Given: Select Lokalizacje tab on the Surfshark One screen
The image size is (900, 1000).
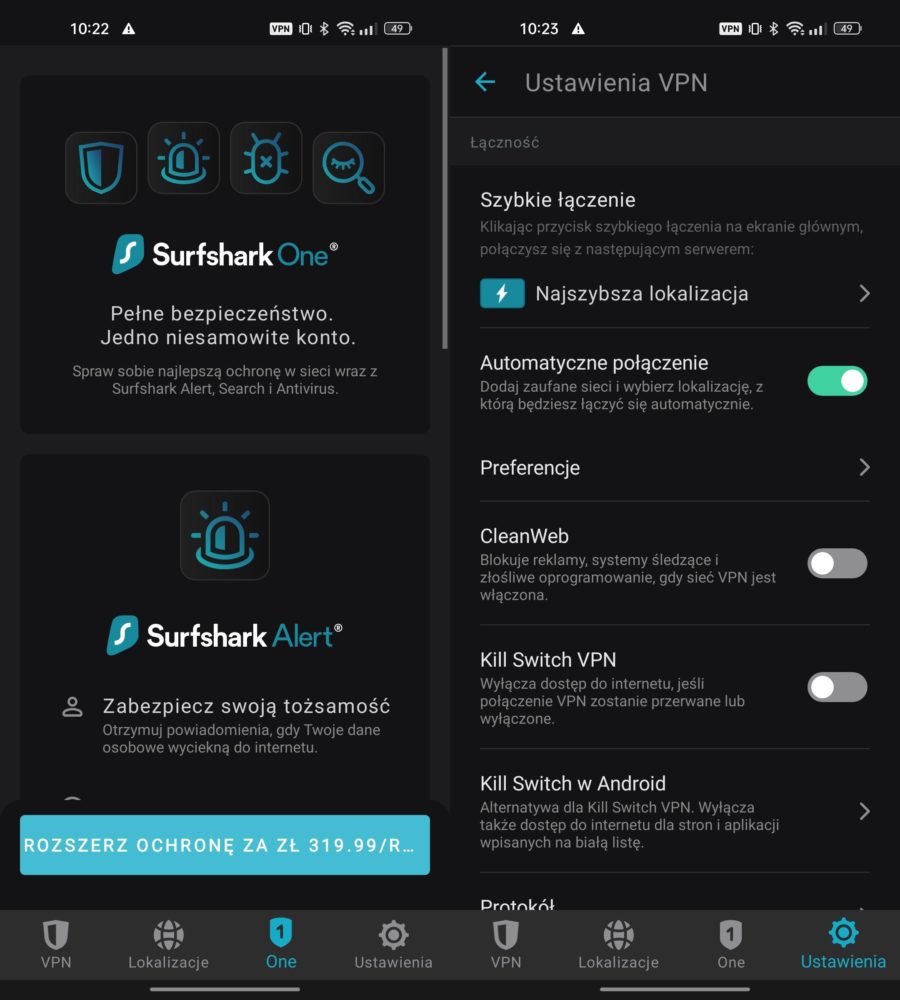Looking at the screenshot, I should [168, 945].
